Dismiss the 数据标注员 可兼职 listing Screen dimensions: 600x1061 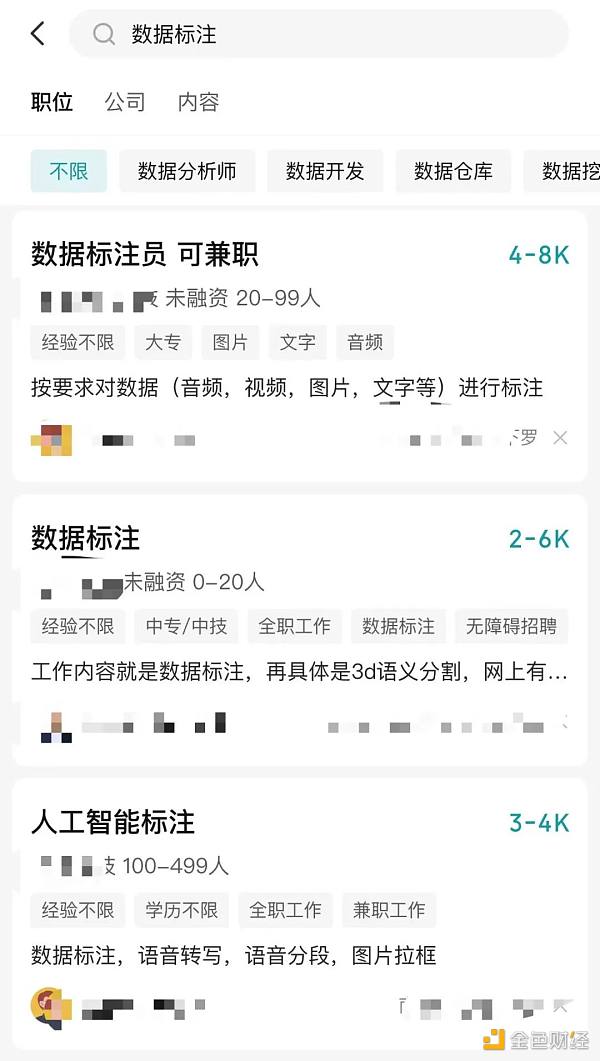[x=560, y=438]
